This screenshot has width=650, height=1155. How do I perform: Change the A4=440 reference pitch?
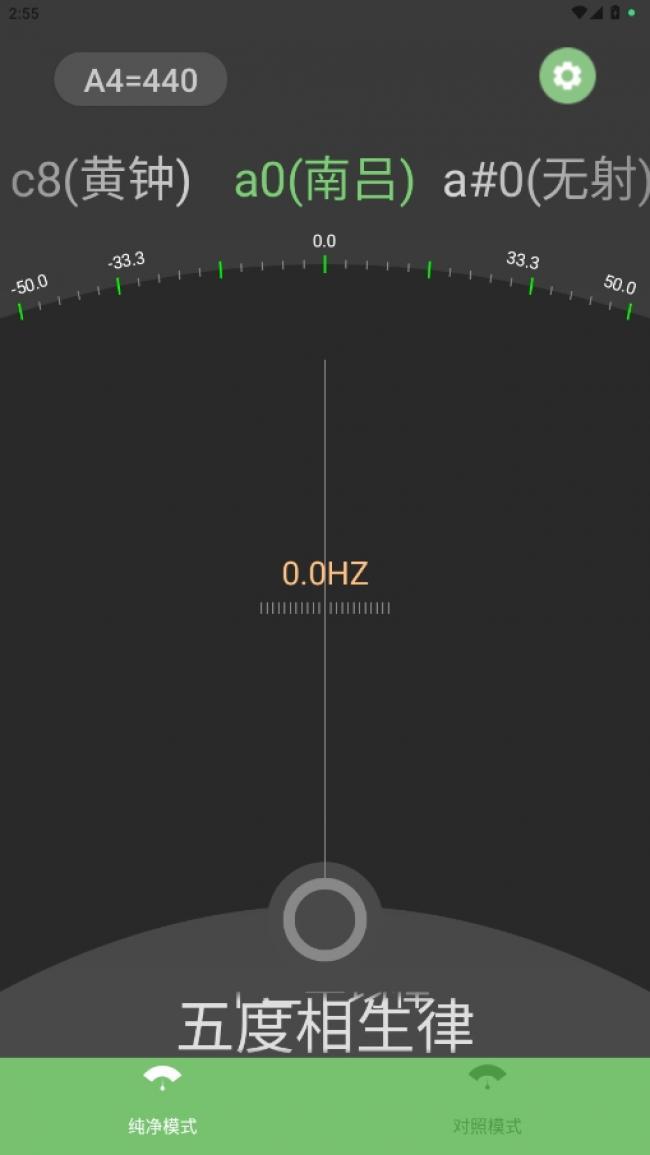pyautogui.click(x=141, y=80)
